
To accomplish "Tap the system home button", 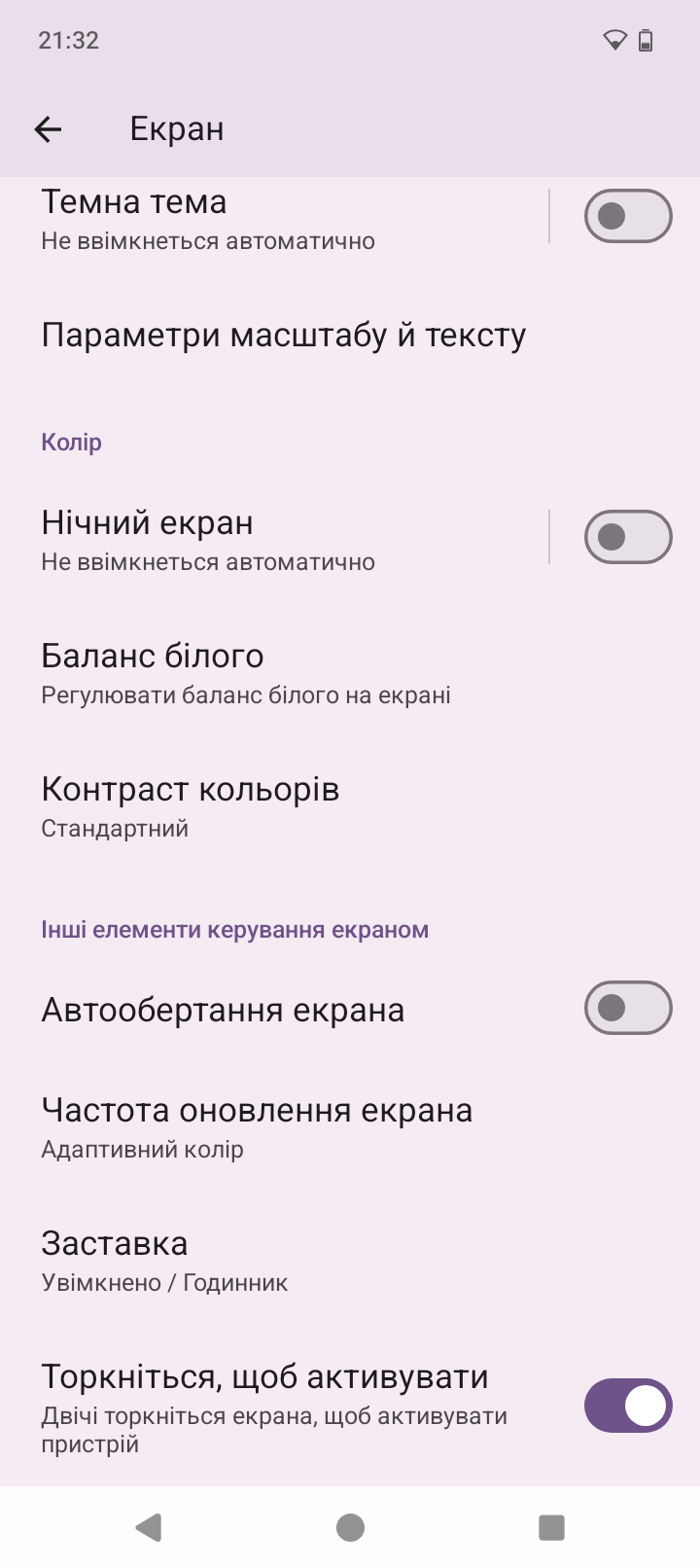I will [x=350, y=1527].
